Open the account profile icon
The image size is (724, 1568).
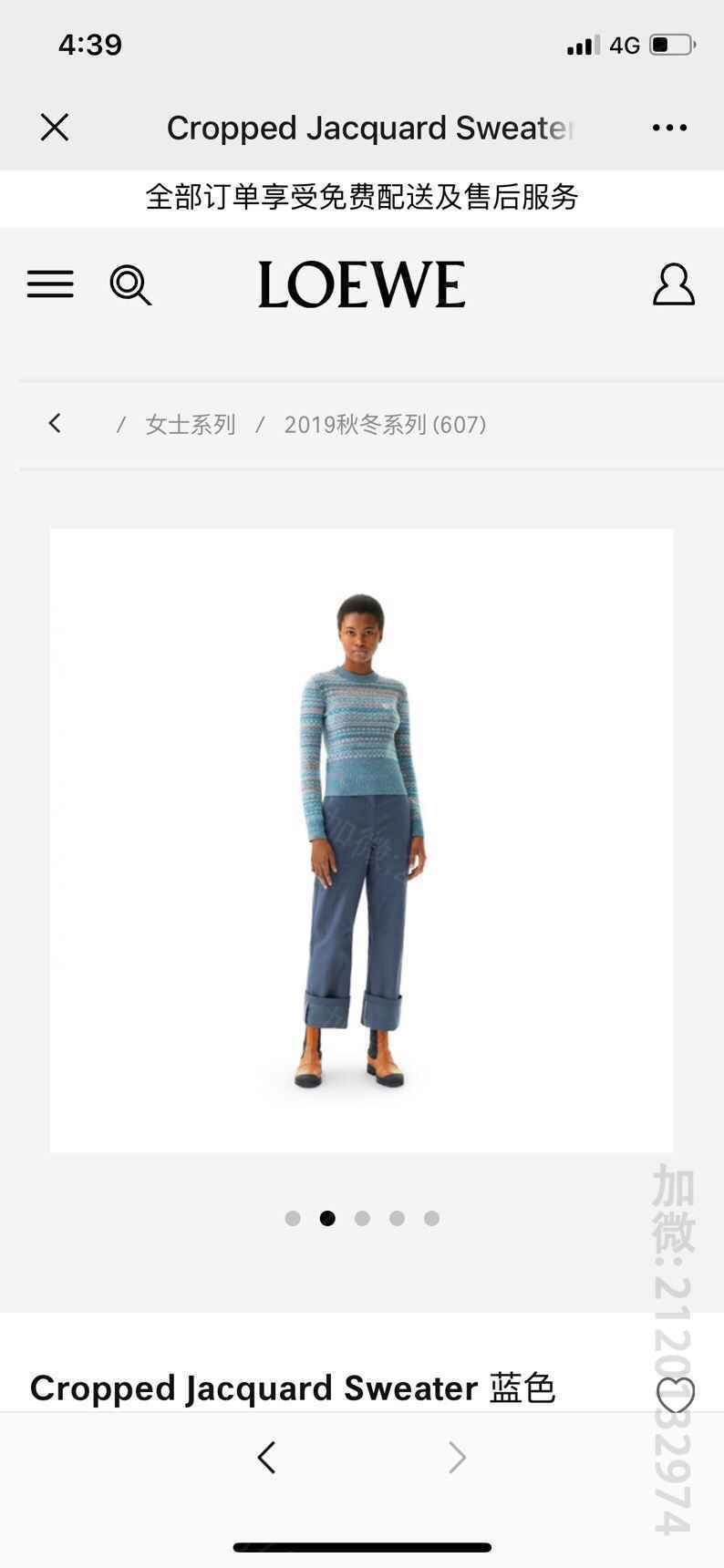(673, 284)
